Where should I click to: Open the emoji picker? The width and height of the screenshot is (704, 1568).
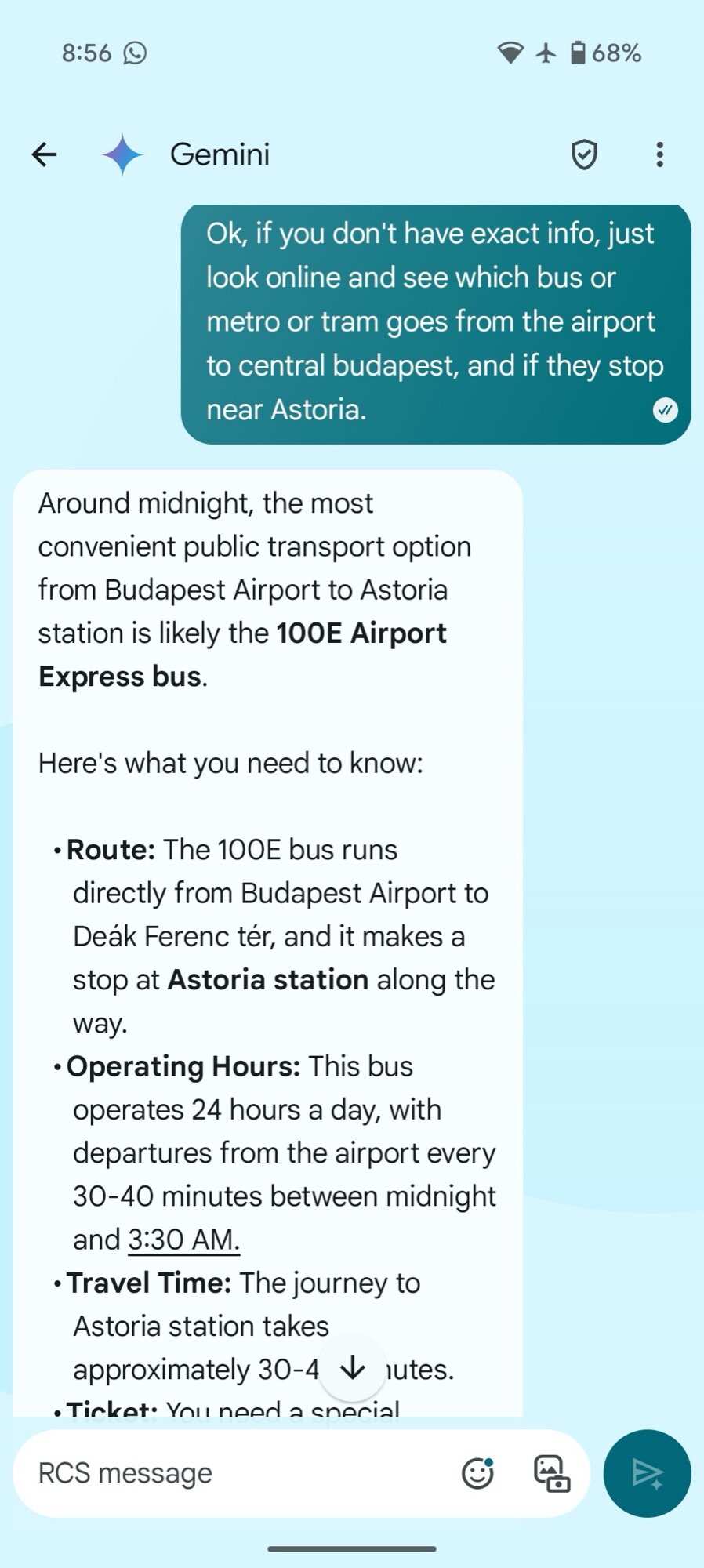coord(477,1473)
